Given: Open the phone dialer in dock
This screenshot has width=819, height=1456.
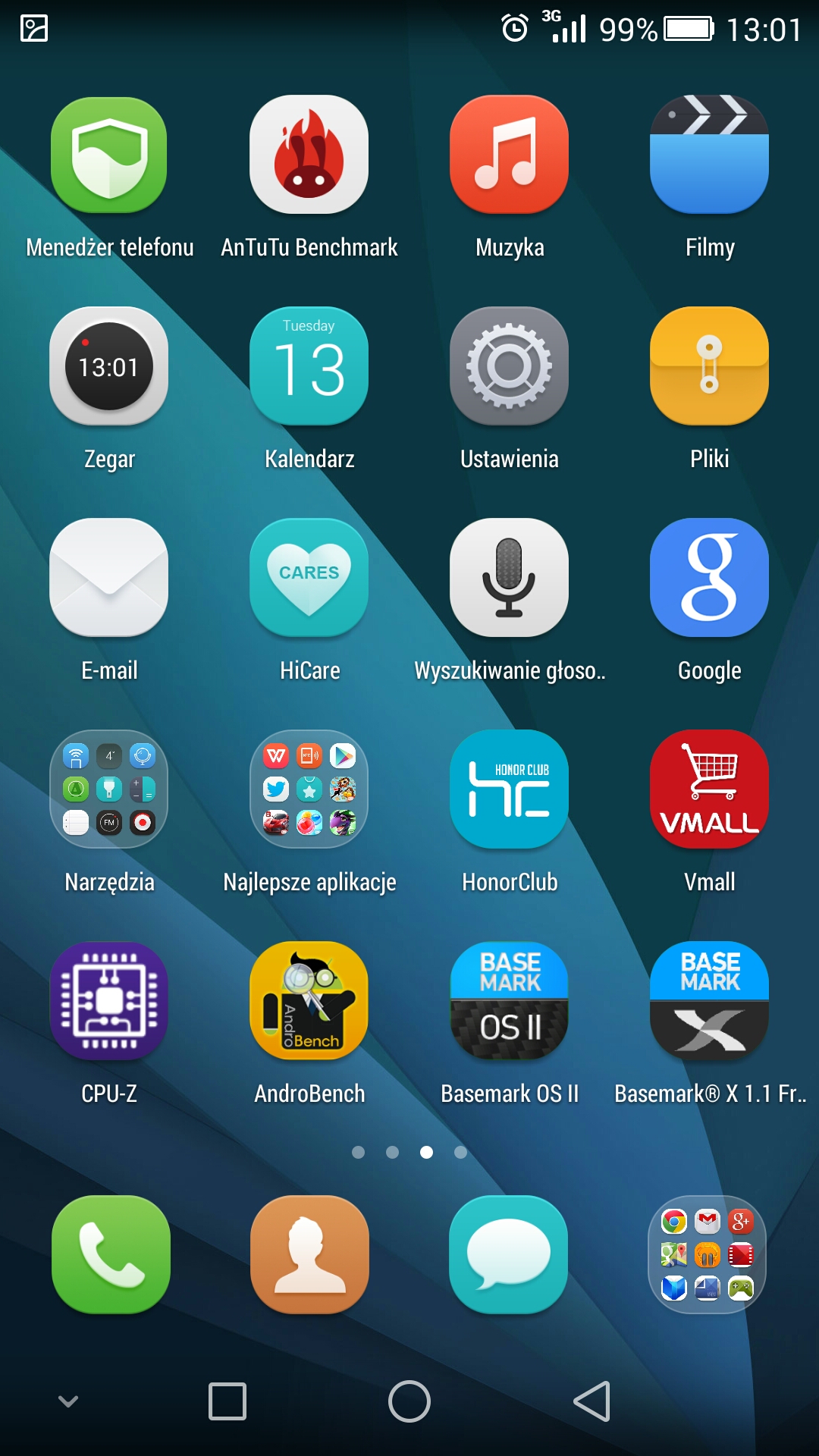Looking at the screenshot, I should (111, 1255).
